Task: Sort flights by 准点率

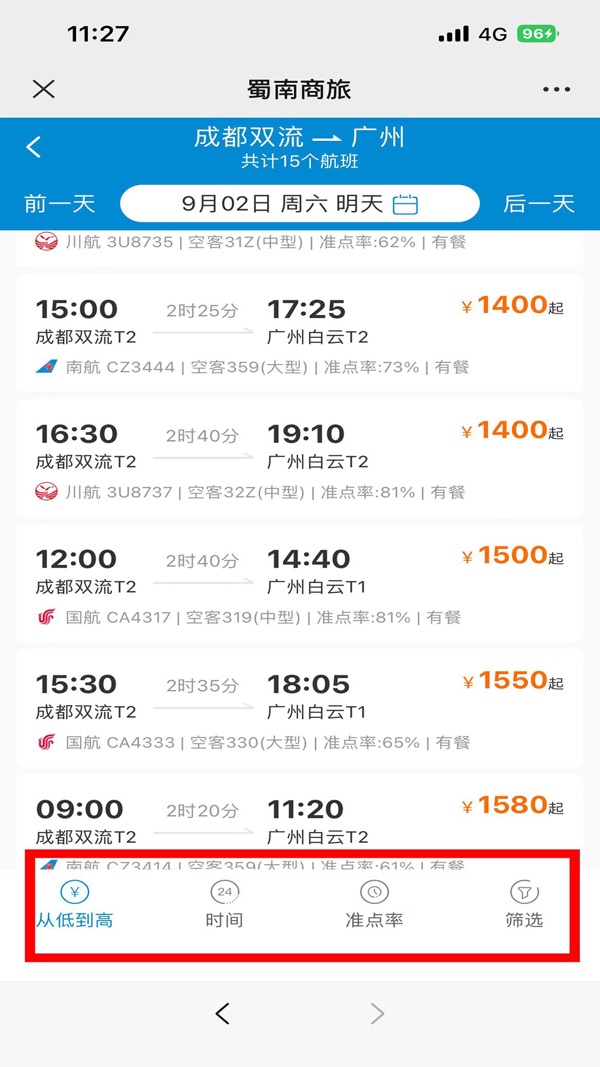Action: coord(374,904)
